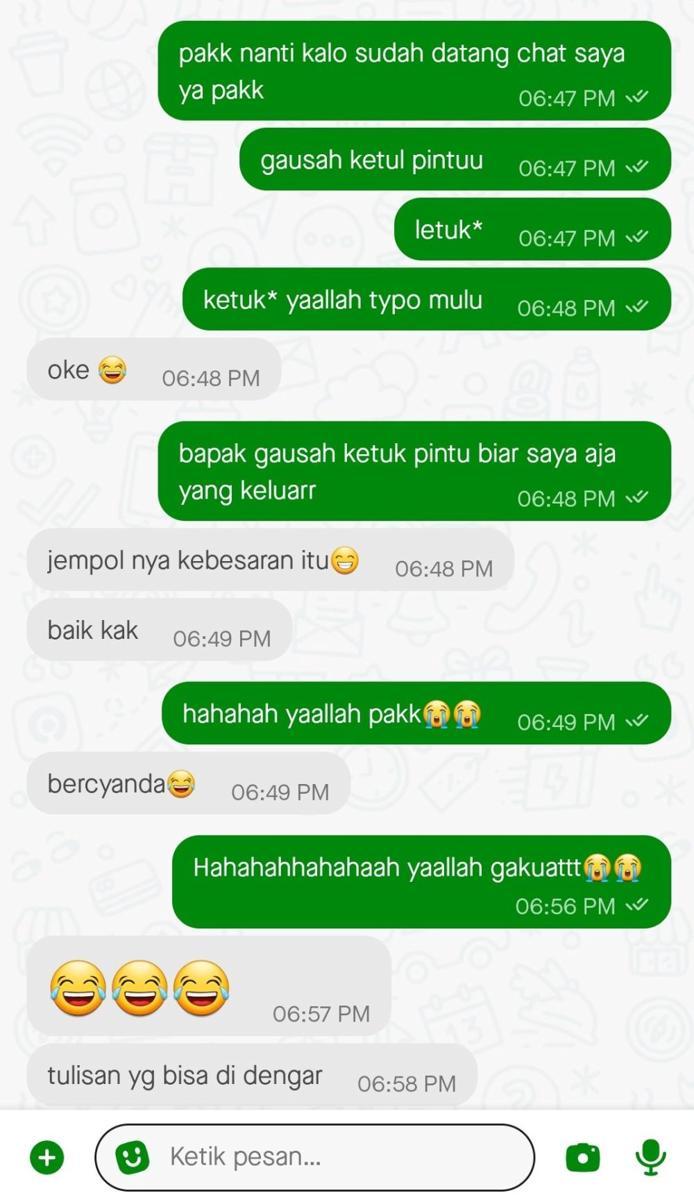The image size is (694, 1200).
Task: Focus the 'Ketik pesan...' message field
Action: pos(330,1158)
